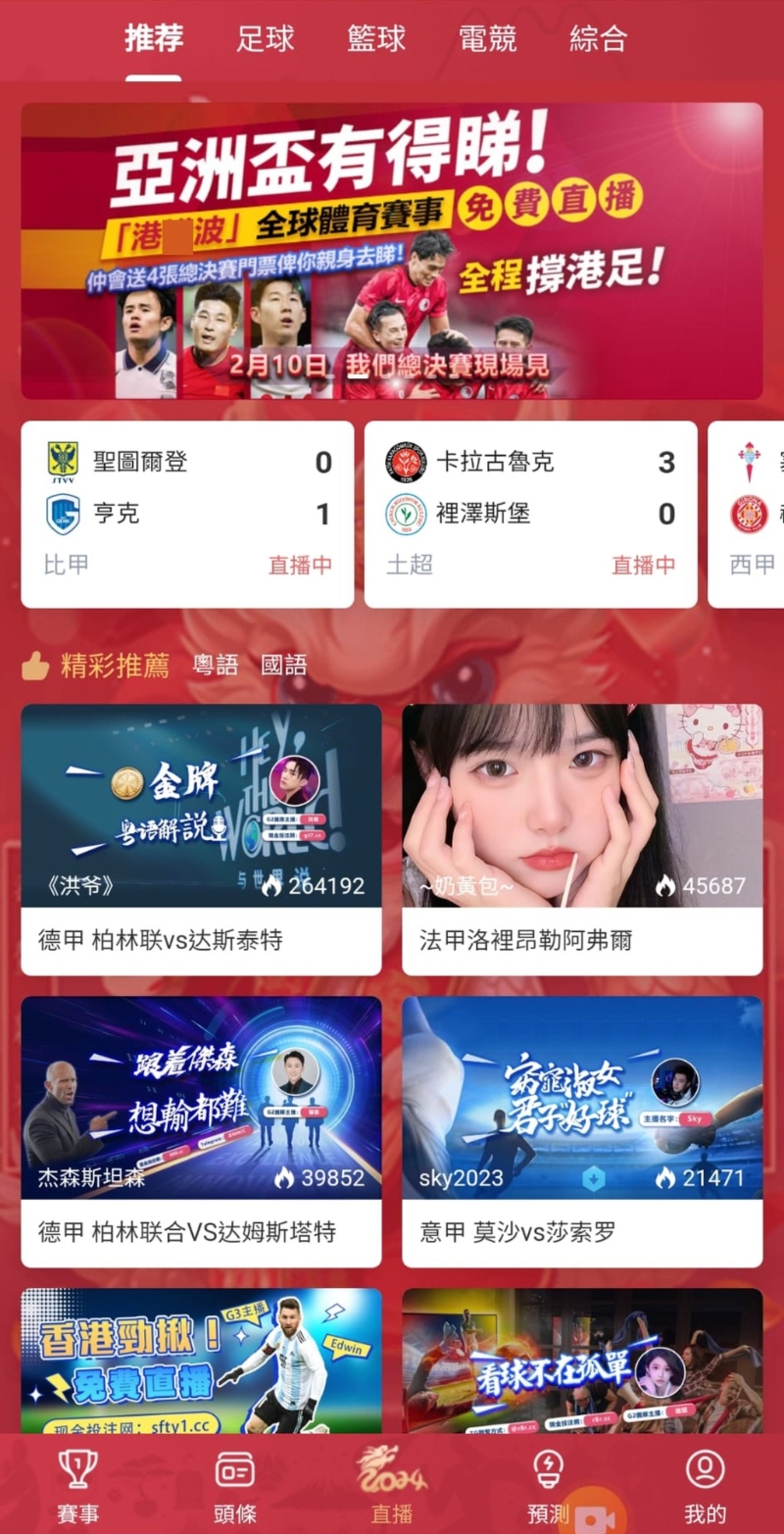Open the 聖圖爾登 vs 亨克 match card

point(187,514)
